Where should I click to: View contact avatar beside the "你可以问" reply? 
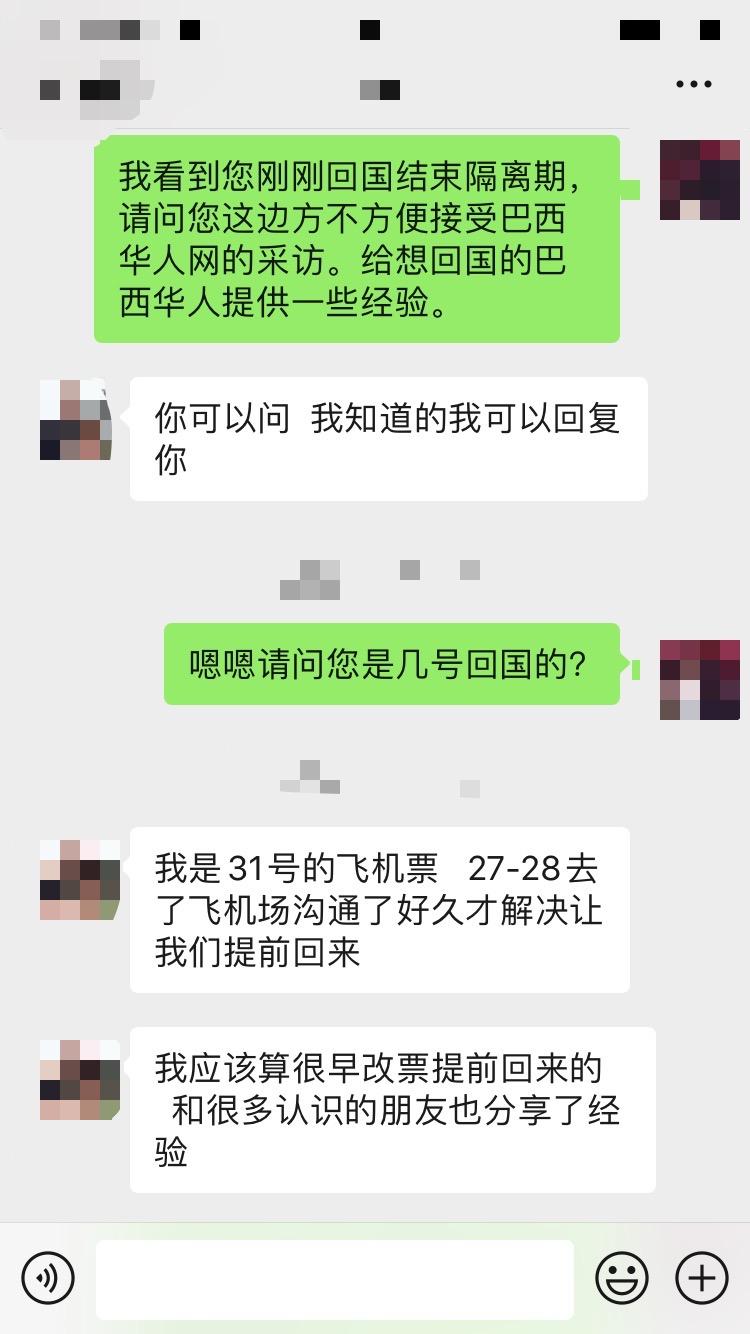75,420
